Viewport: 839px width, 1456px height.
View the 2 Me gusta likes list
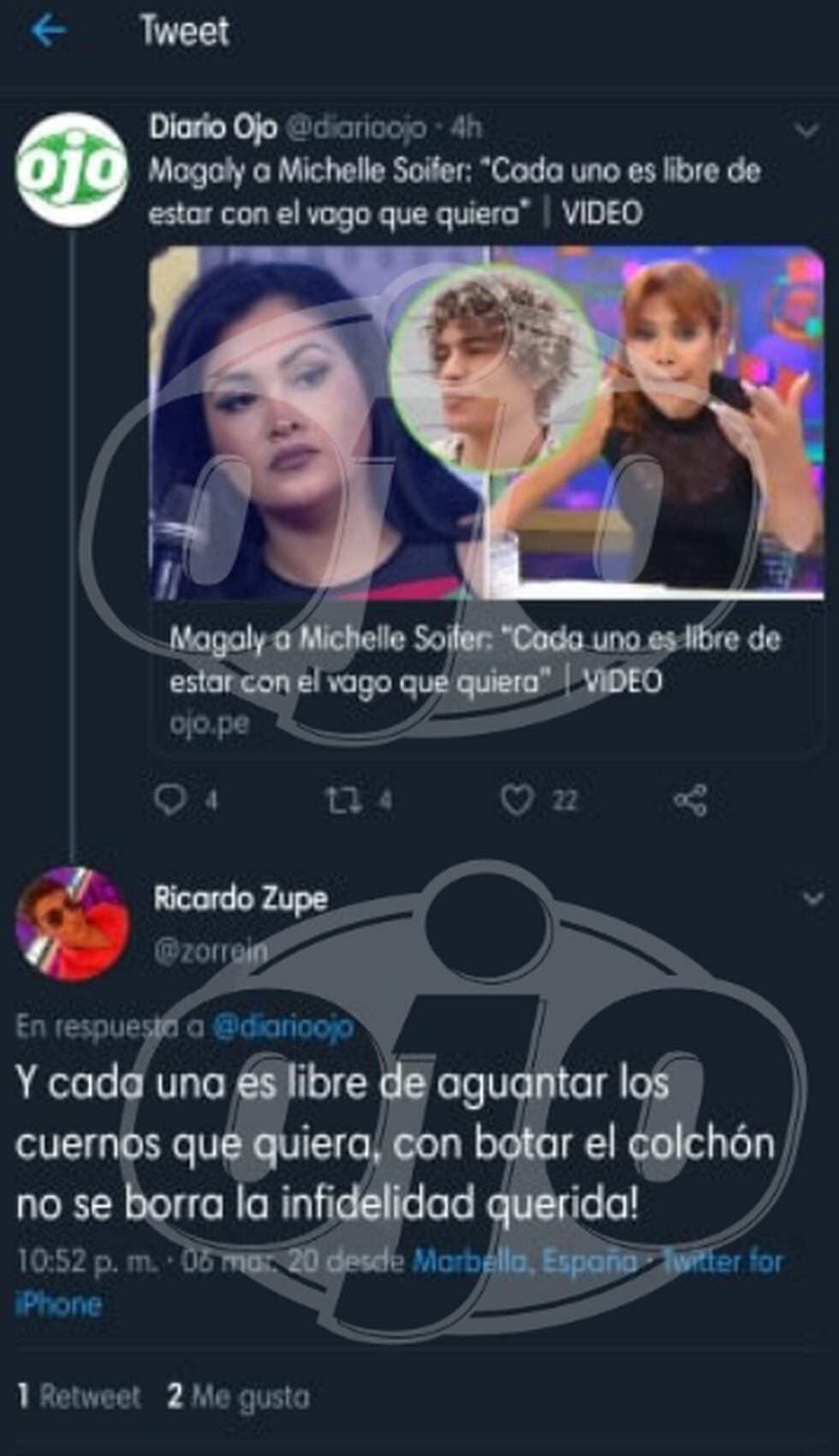pos(238,1396)
